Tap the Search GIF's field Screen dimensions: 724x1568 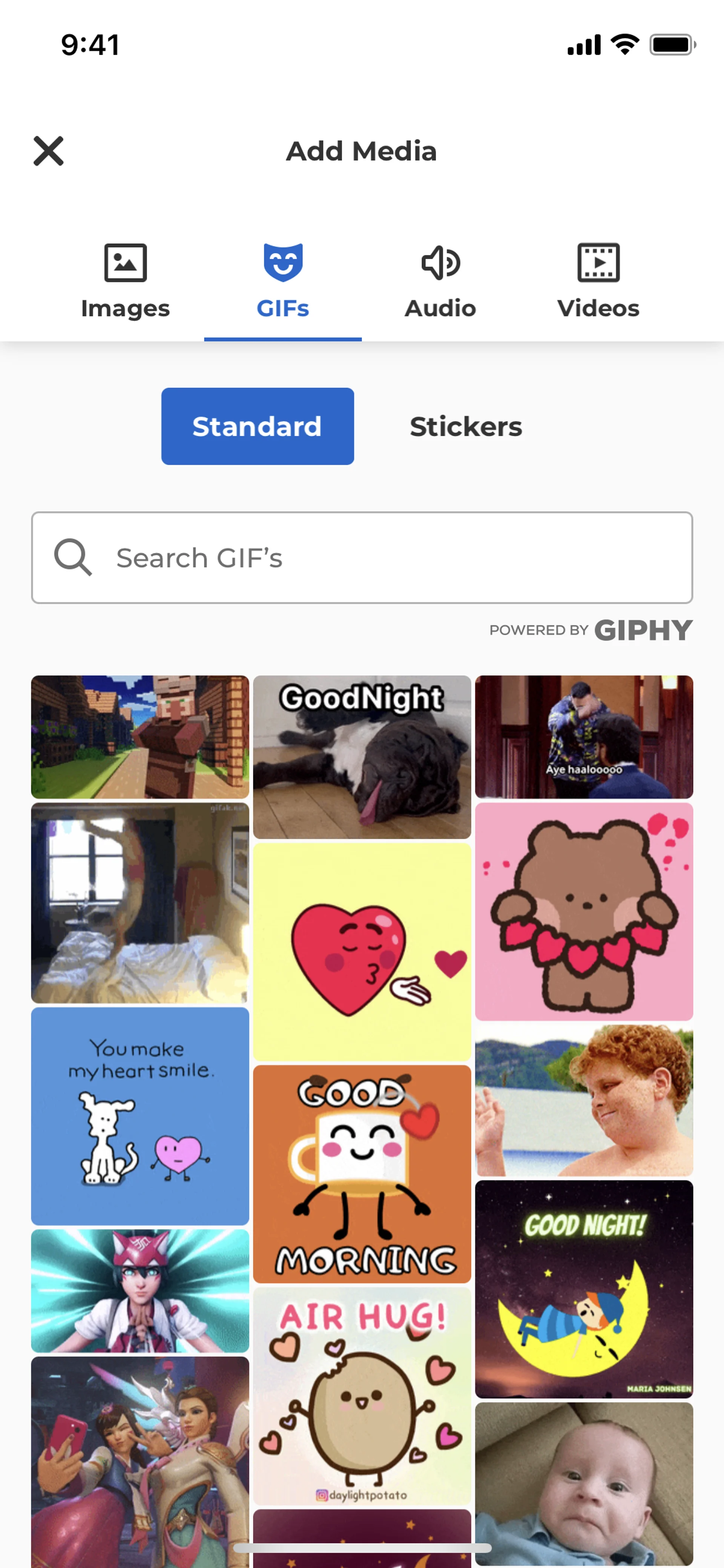pyautogui.click(x=362, y=557)
